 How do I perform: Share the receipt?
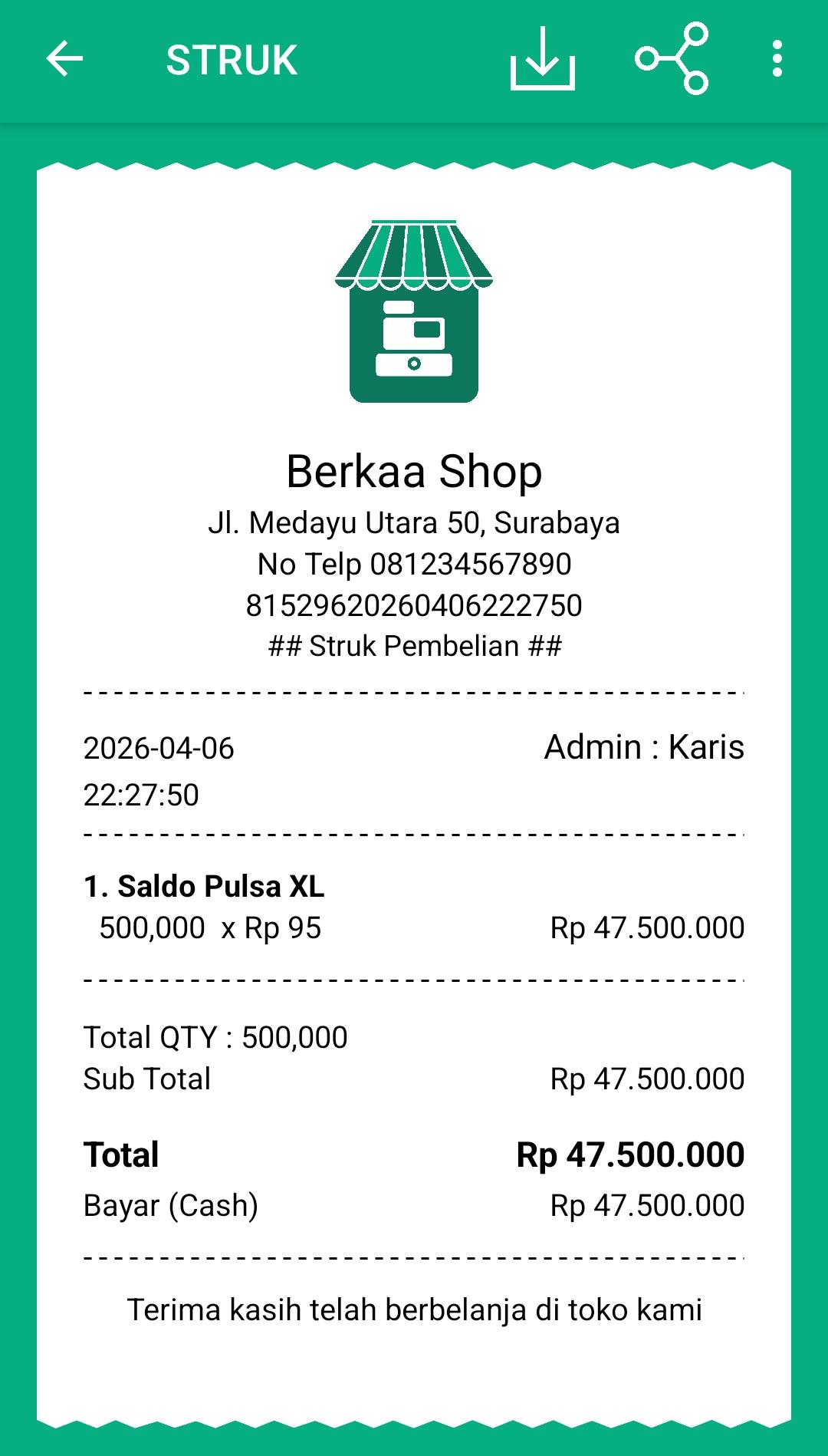pos(672,60)
